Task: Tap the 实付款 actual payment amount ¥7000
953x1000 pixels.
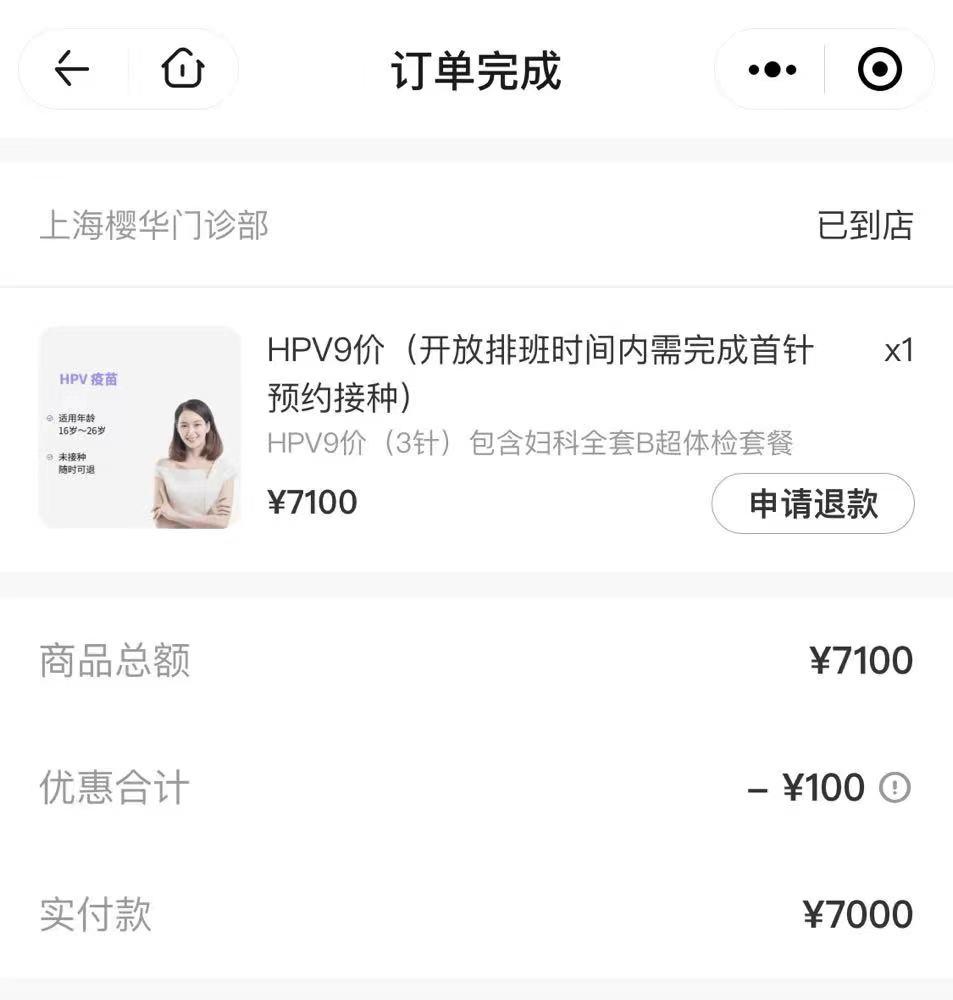Action: (x=861, y=913)
